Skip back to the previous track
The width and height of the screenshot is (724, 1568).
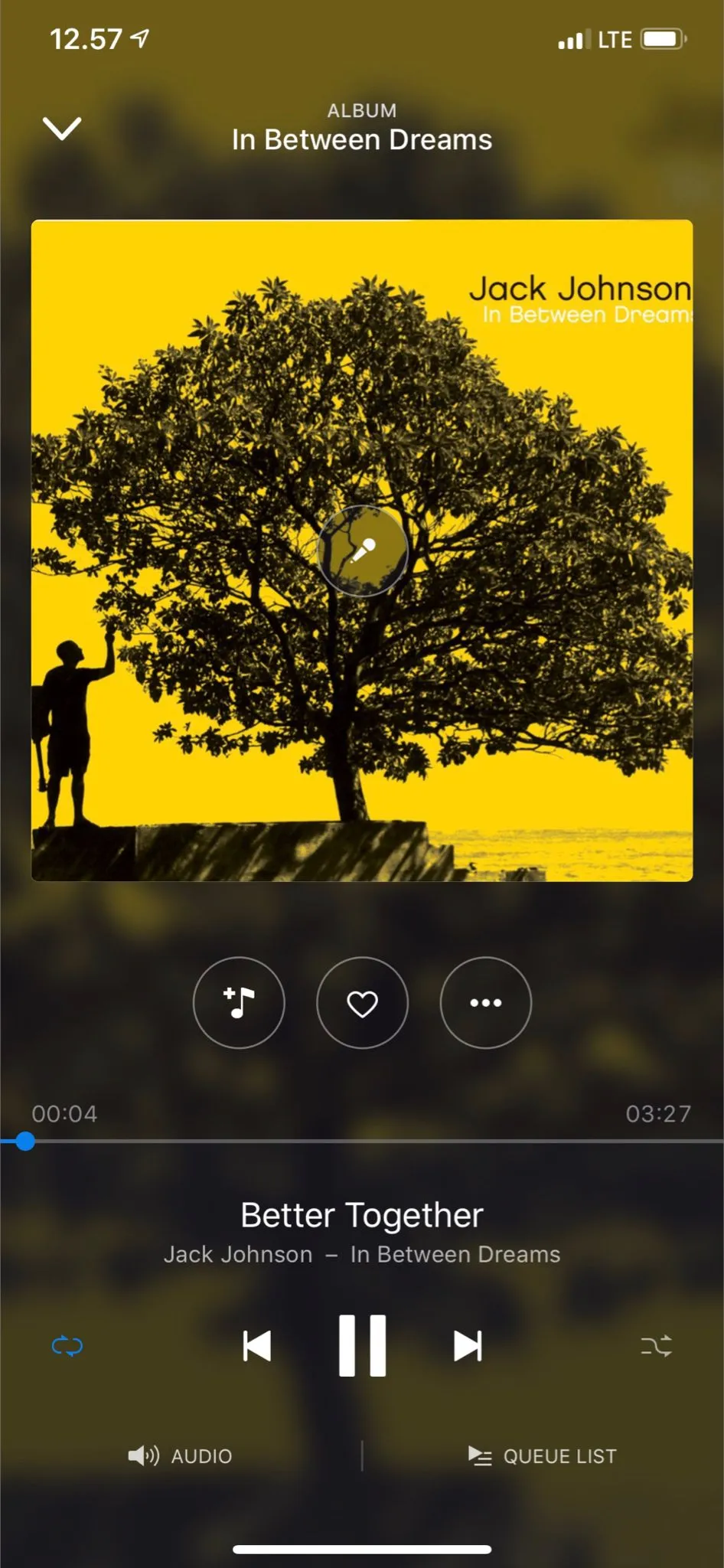point(257,1345)
